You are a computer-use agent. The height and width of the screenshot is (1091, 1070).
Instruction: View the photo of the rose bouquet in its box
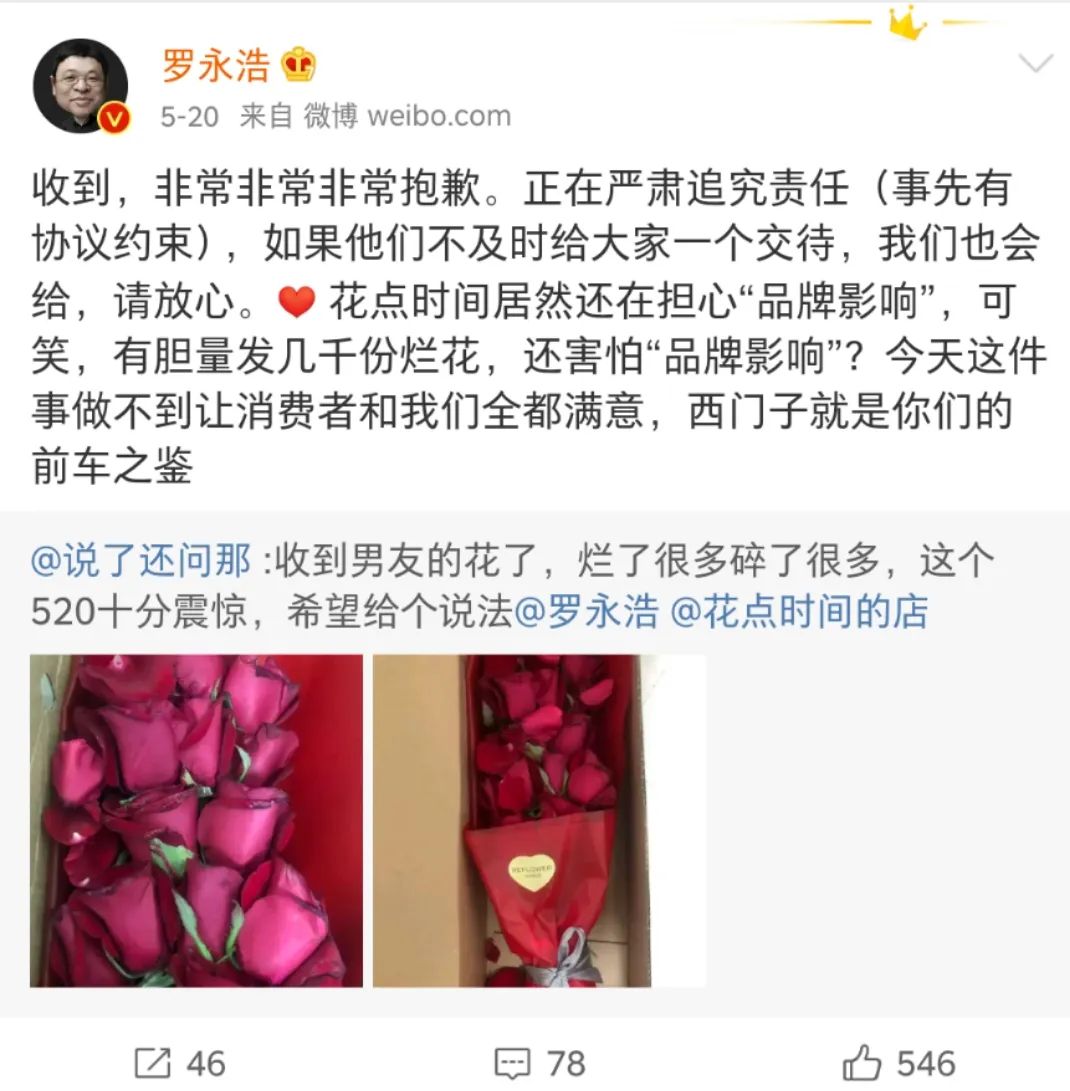click(x=539, y=821)
